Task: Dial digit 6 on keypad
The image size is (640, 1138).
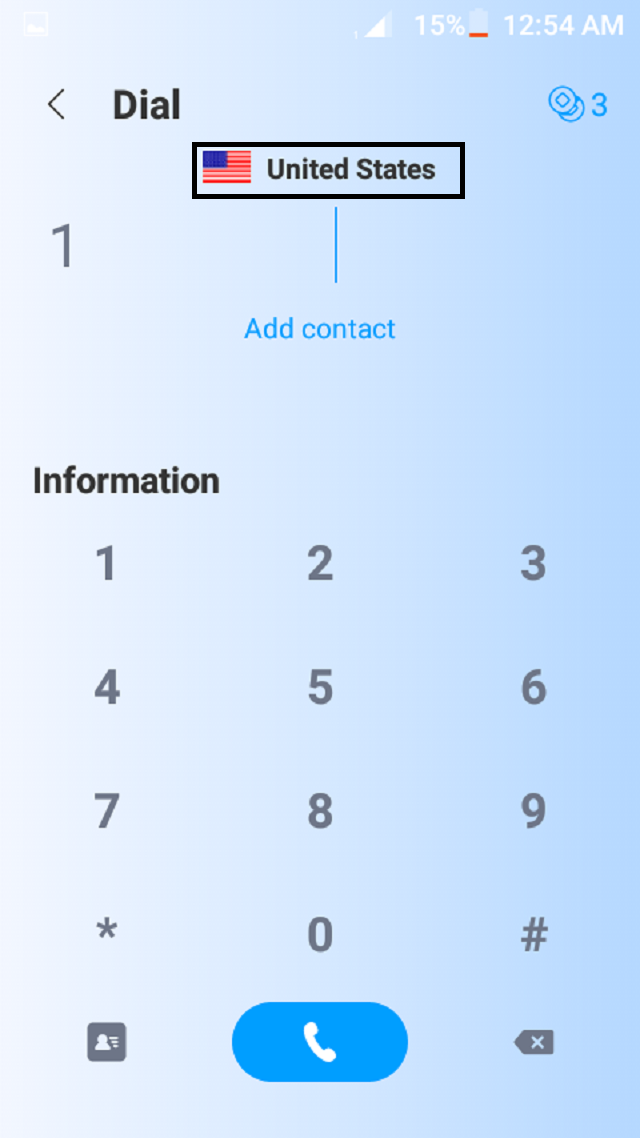Action: coord(533,688)
